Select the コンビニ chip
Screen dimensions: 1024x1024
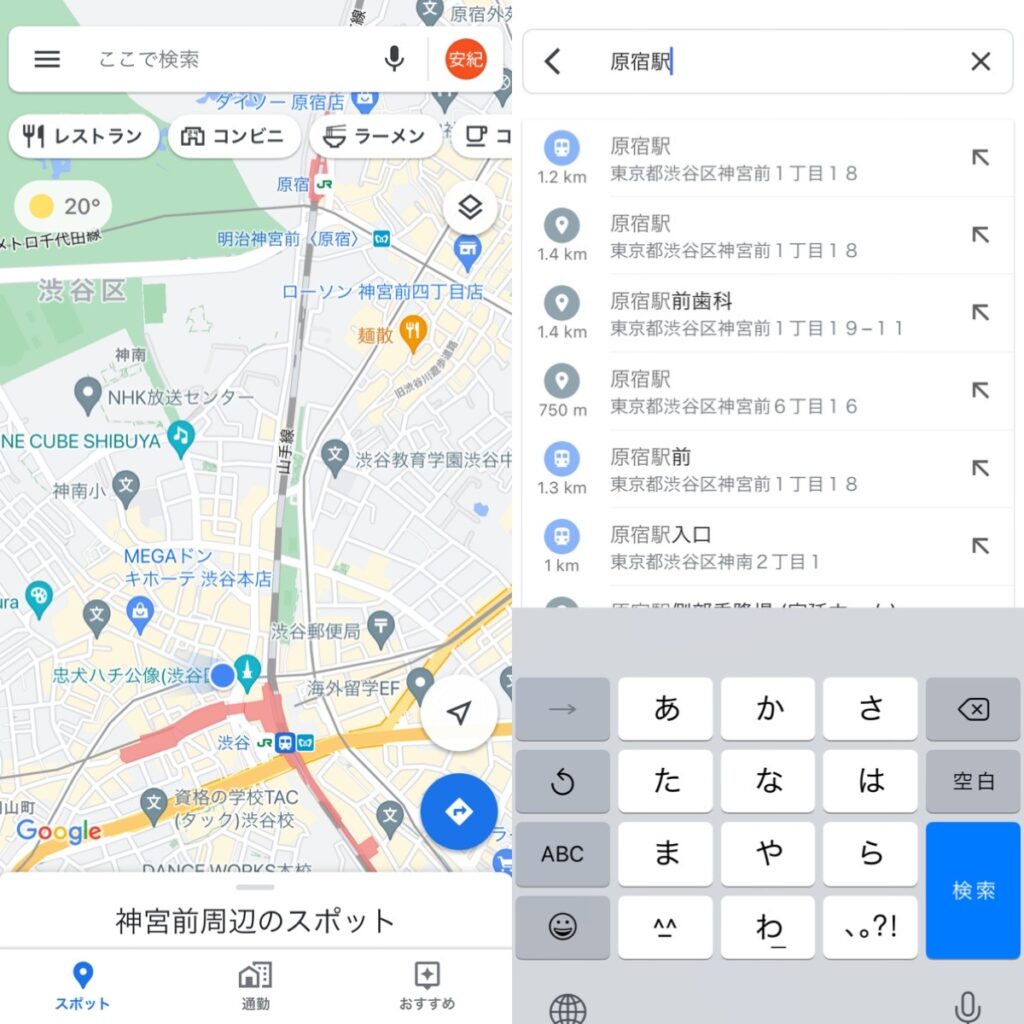pyautogui.click(x=235, y=136)
